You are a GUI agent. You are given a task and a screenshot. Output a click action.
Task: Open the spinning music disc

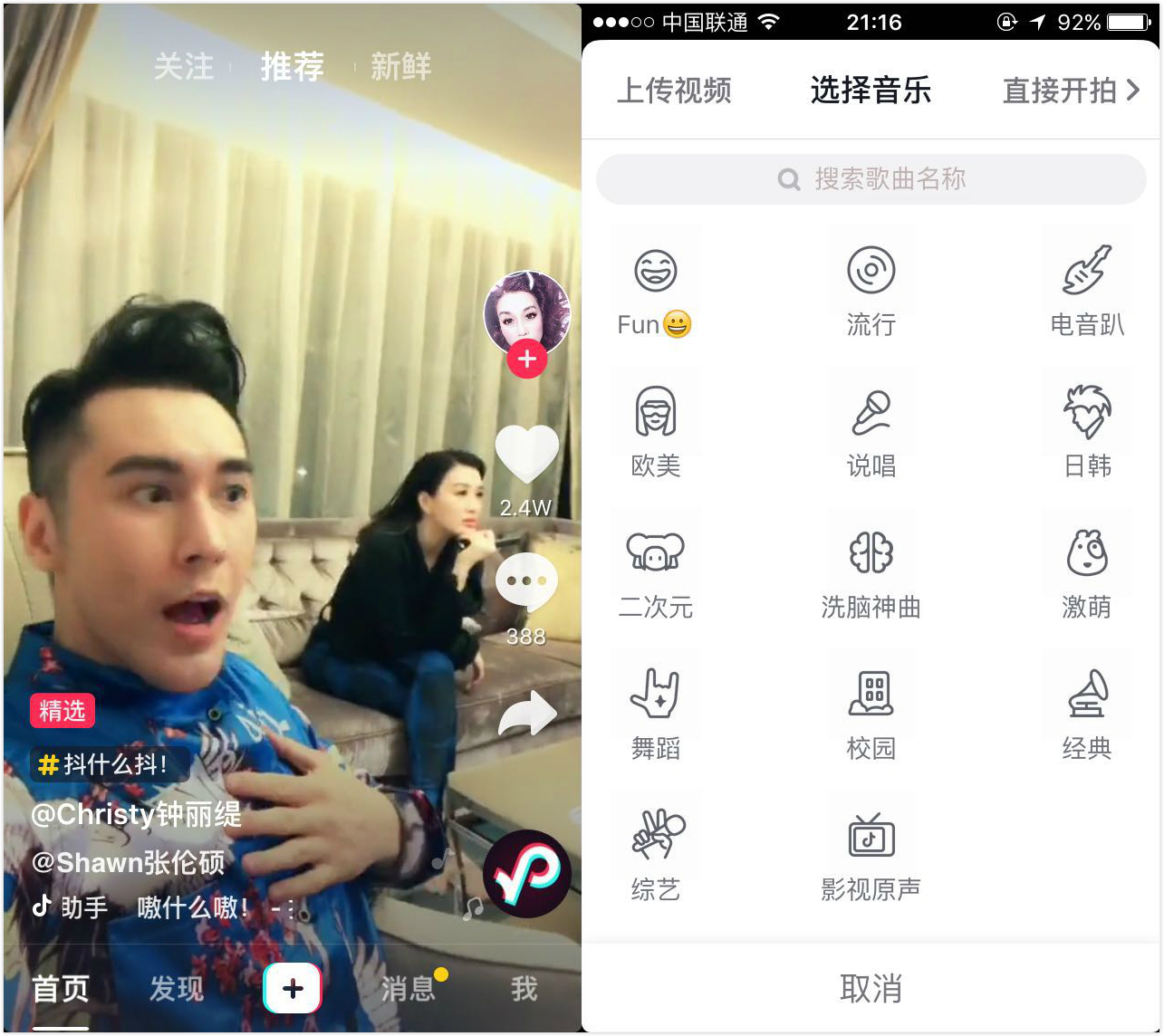click(x=527, y=874)
